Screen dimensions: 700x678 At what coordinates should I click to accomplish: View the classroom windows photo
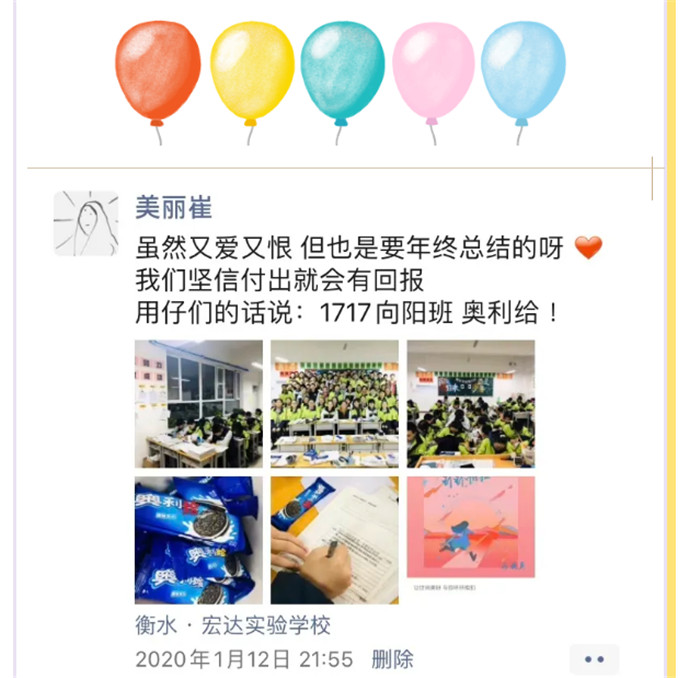(199, 404)
